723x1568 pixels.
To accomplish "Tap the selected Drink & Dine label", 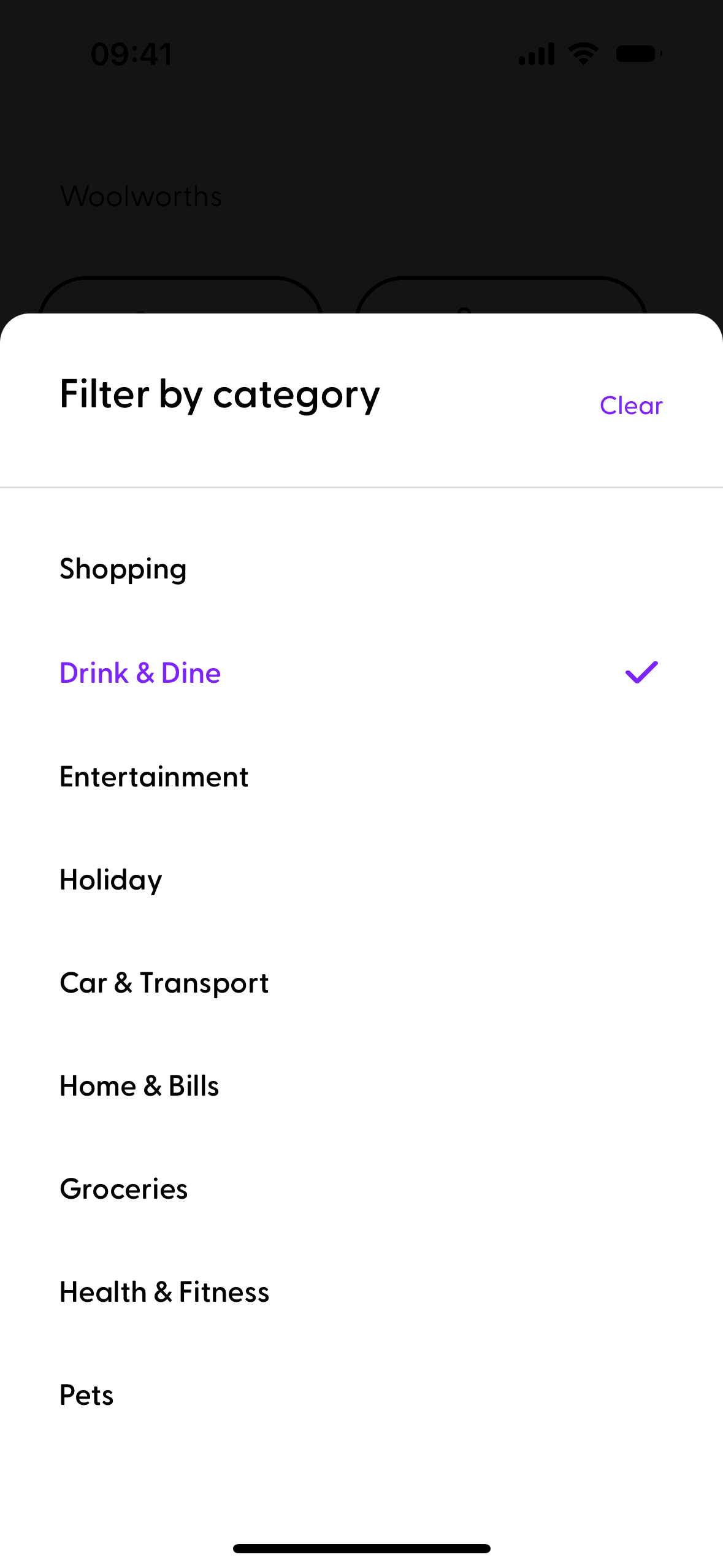I will click(140, 673).
